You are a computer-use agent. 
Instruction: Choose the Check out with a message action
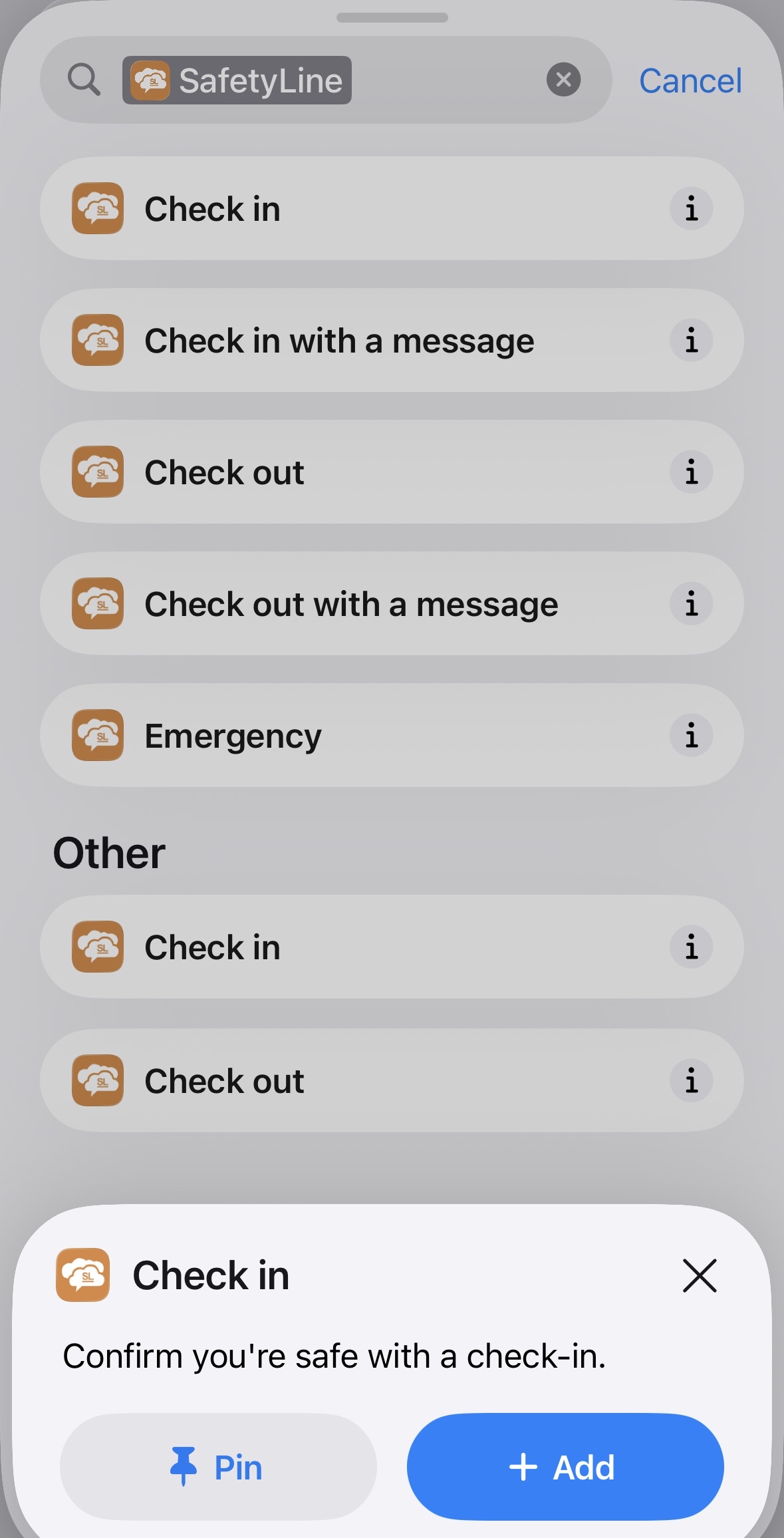351,604
